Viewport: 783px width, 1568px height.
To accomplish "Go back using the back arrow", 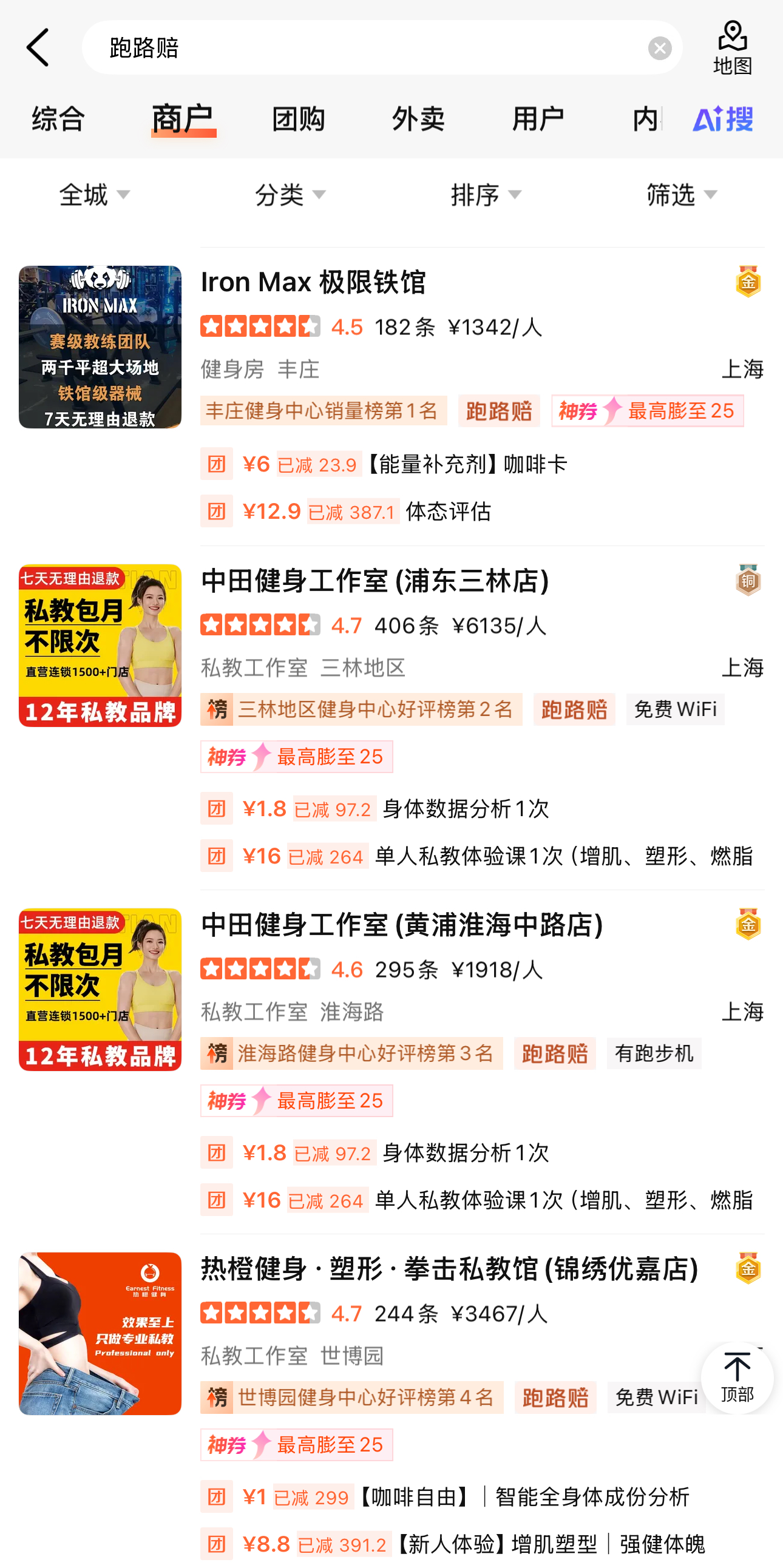I will tap(38, 47).
